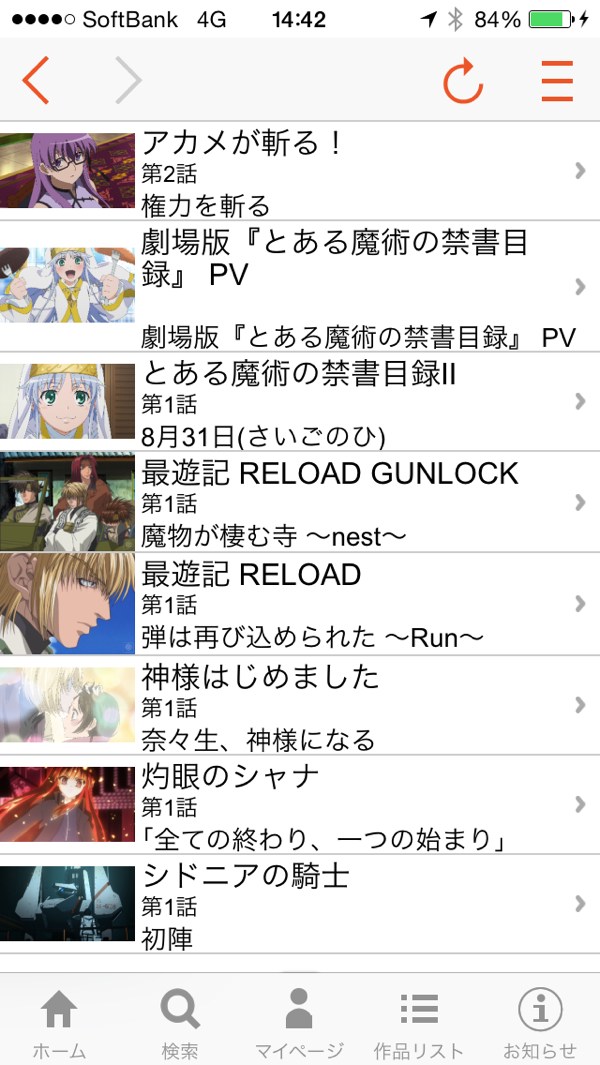Open 神様はじめました 第1話
The width and height of the screenshot is (600, 1065).
point(300,705)
